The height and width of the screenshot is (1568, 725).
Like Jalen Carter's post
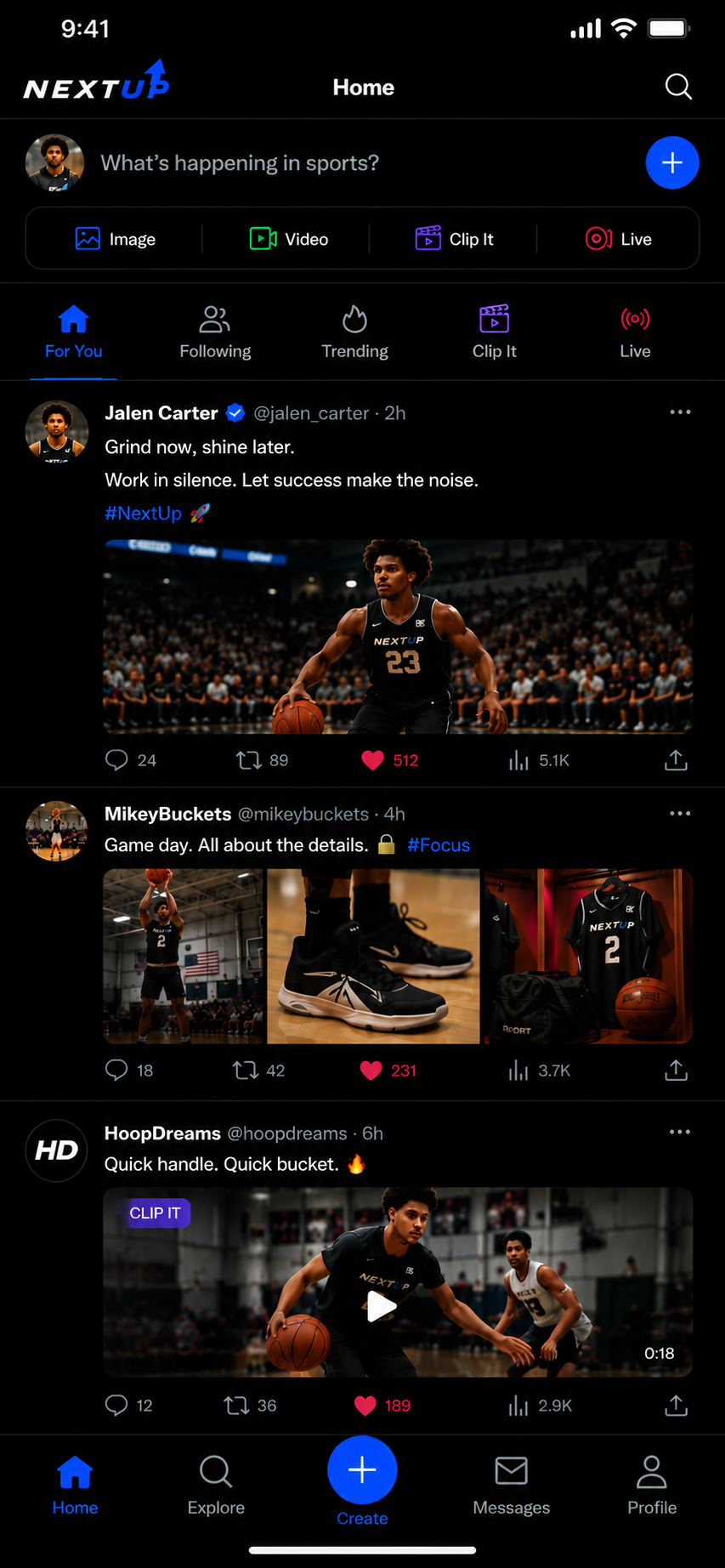click(x=389, y=760)
